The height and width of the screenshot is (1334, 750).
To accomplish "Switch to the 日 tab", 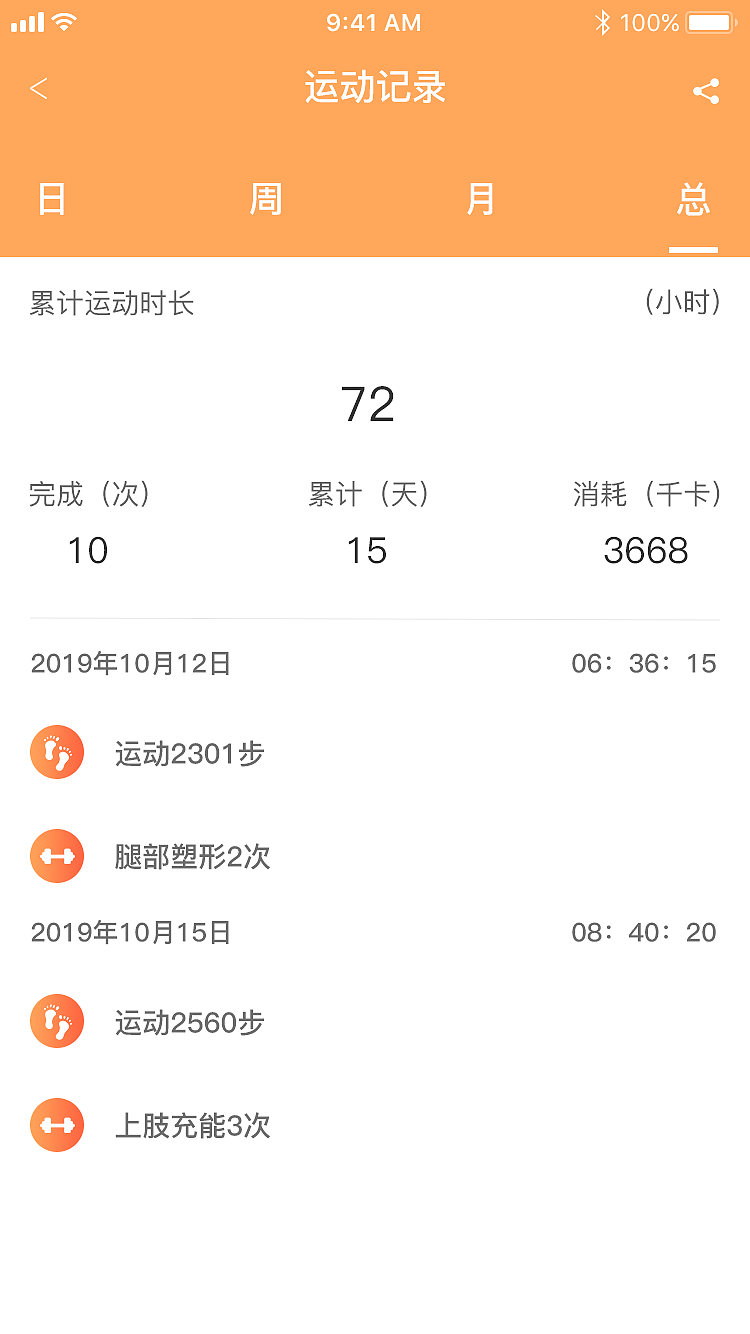I will pyautogui.click(x=52, y=199).
